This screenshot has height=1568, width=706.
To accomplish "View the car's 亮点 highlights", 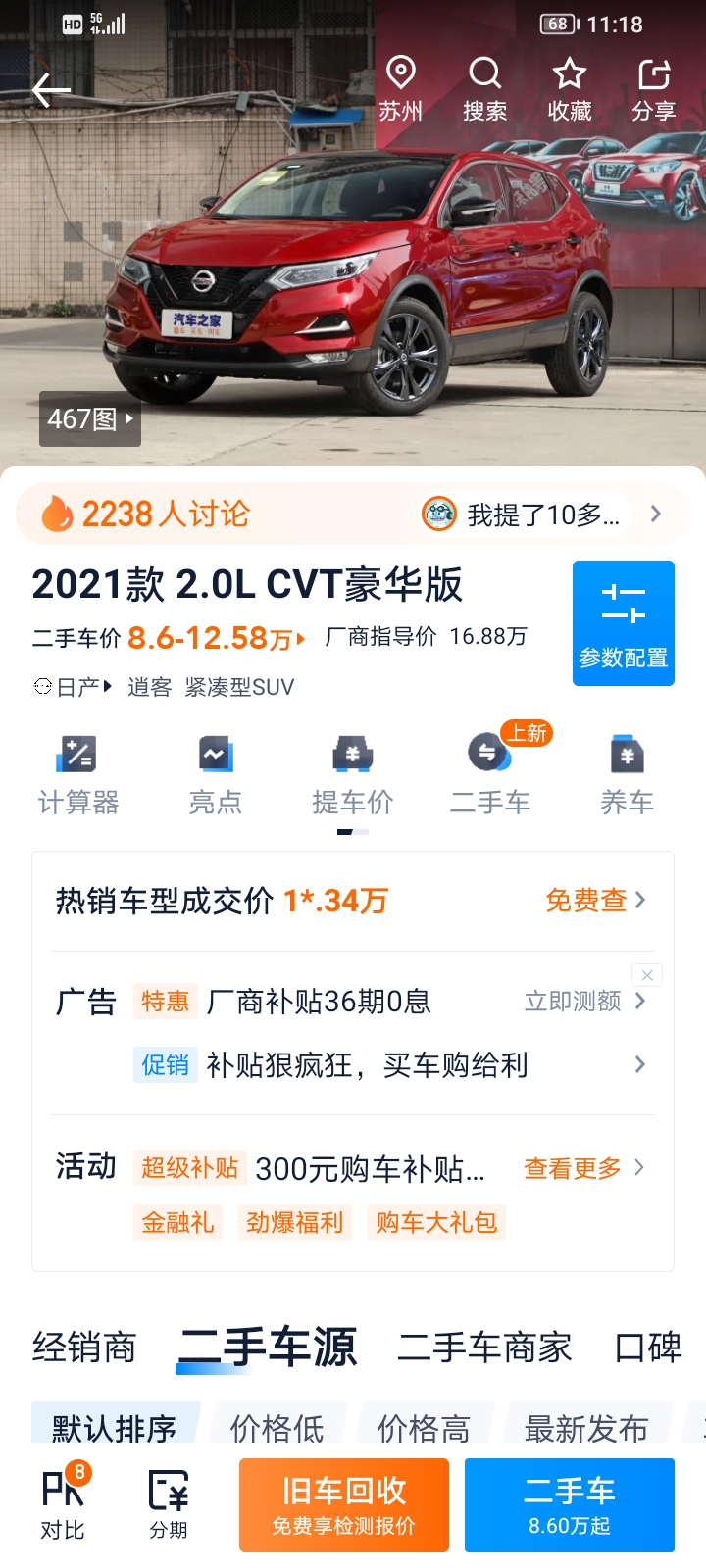I will (216, 775).
